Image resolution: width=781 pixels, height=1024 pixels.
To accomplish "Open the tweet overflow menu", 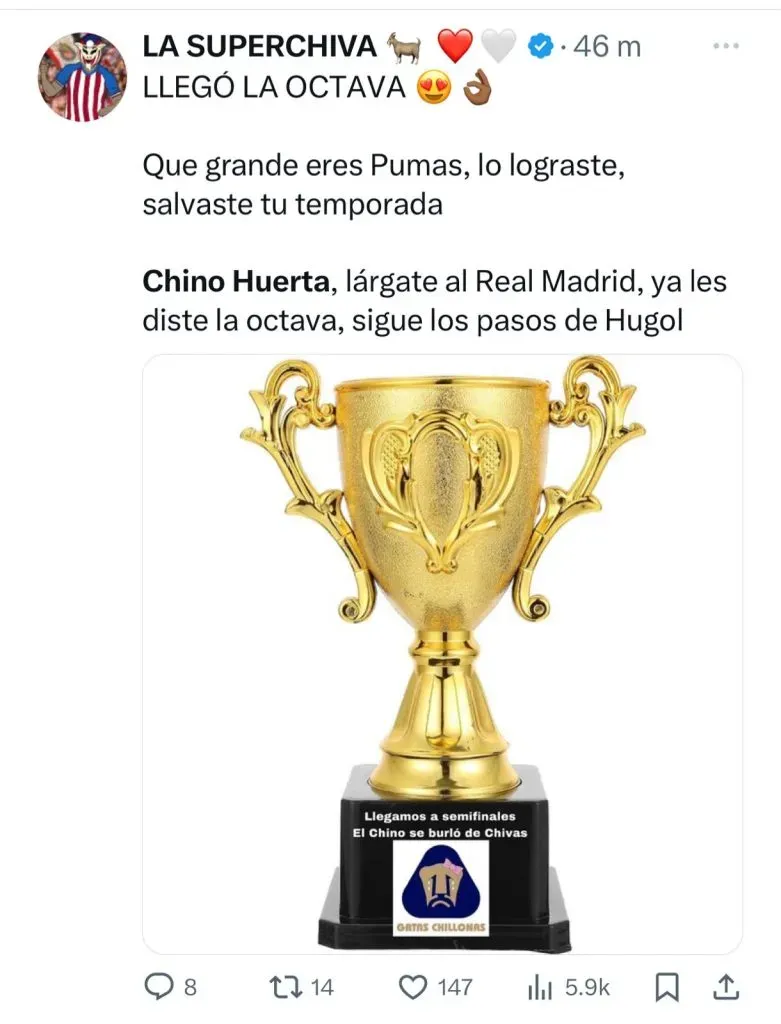I will tap(724, 46).
